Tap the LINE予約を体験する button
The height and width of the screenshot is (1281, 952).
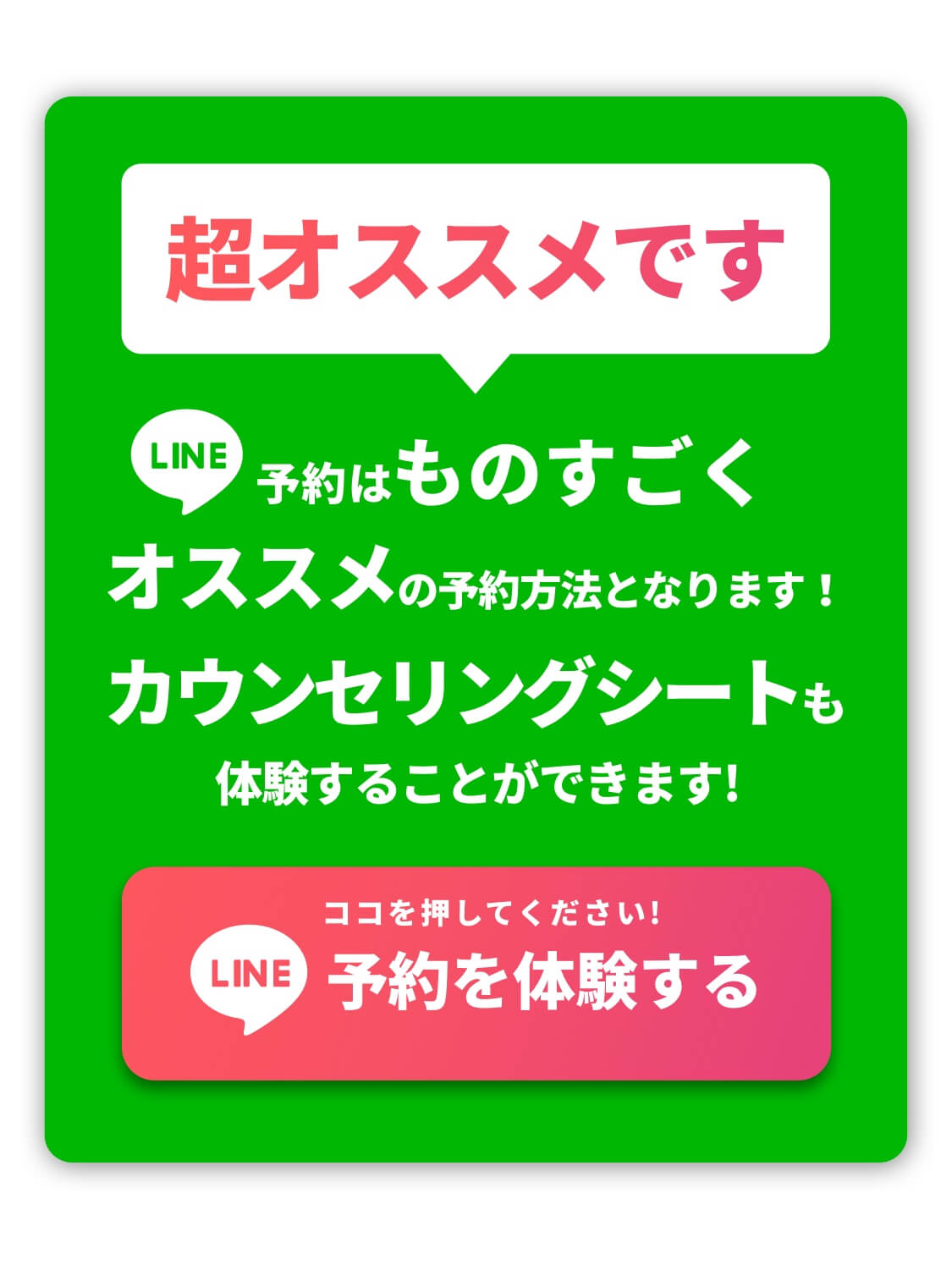[x=476, y=973]
